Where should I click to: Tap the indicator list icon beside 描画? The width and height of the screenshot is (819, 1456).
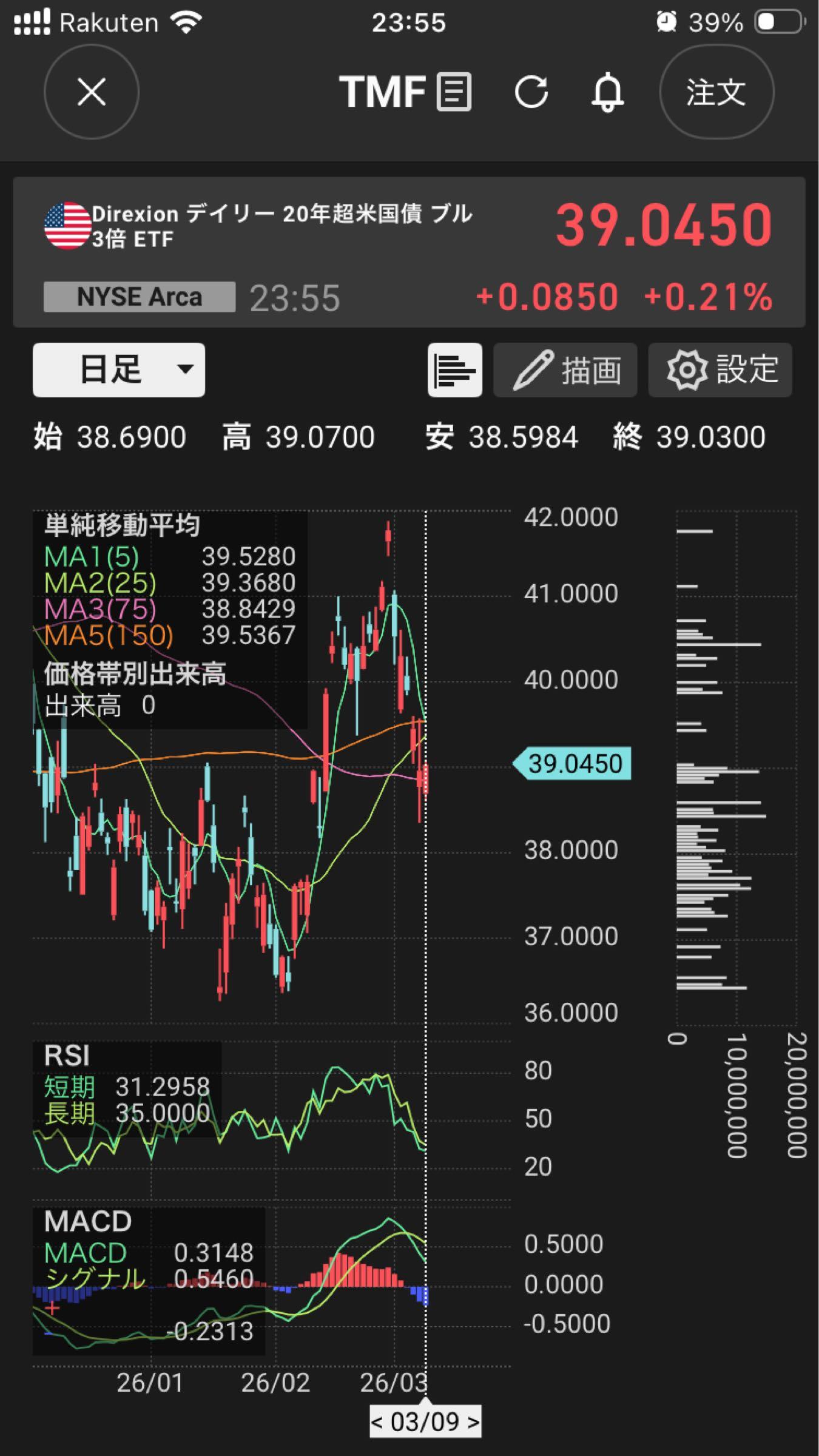455,370
